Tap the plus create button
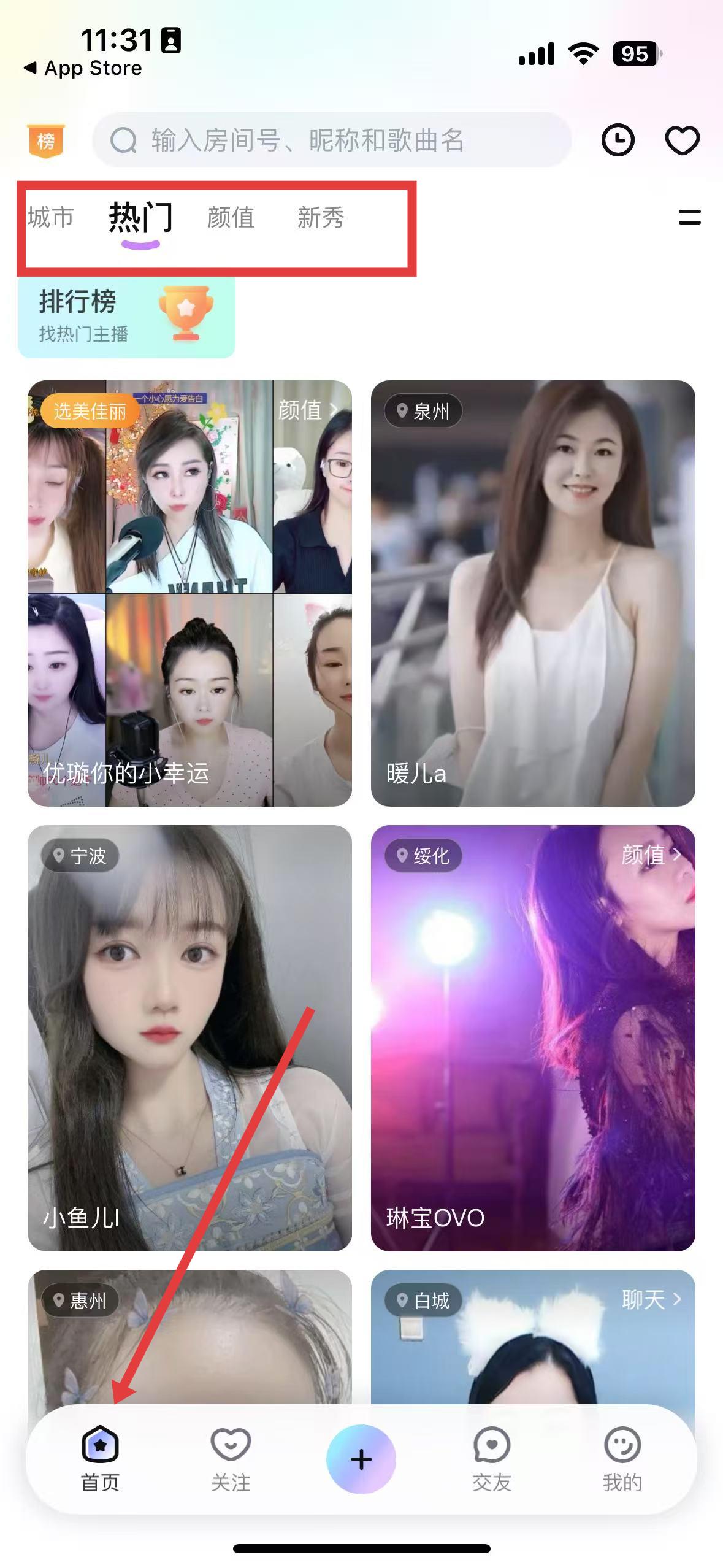This screenshot has width=723, height=1568. [361, 1459]
